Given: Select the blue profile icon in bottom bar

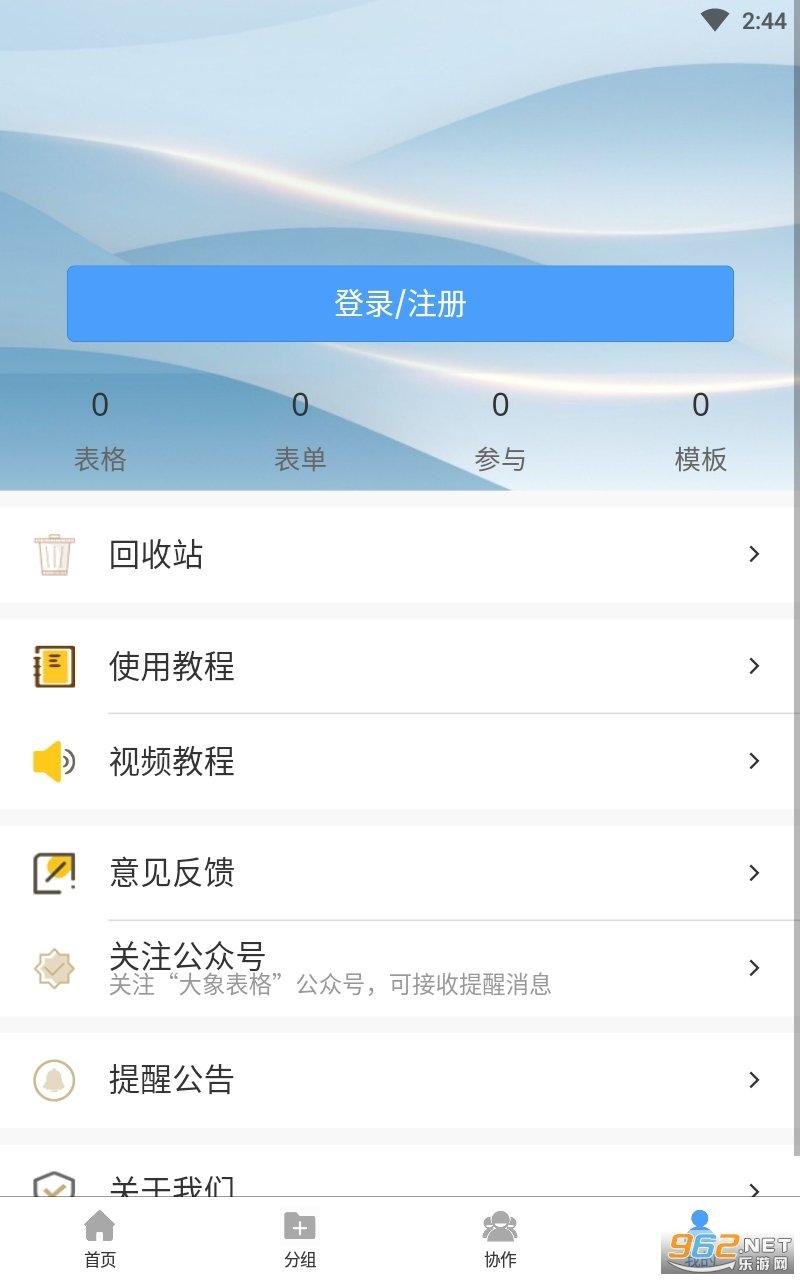Looking at the screenshot, I should click(699, 1225).
